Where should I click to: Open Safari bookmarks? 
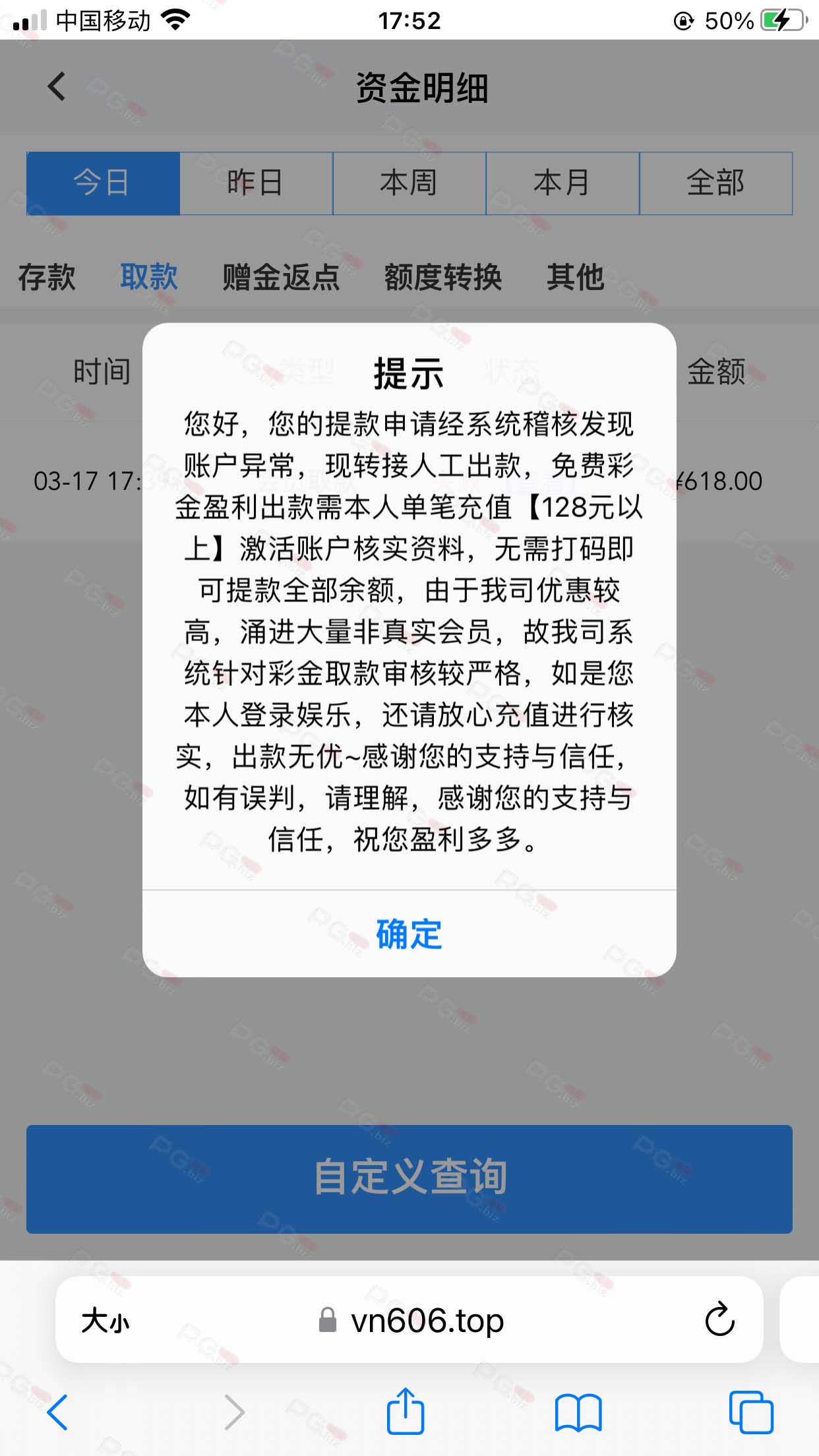[578, 1412]
